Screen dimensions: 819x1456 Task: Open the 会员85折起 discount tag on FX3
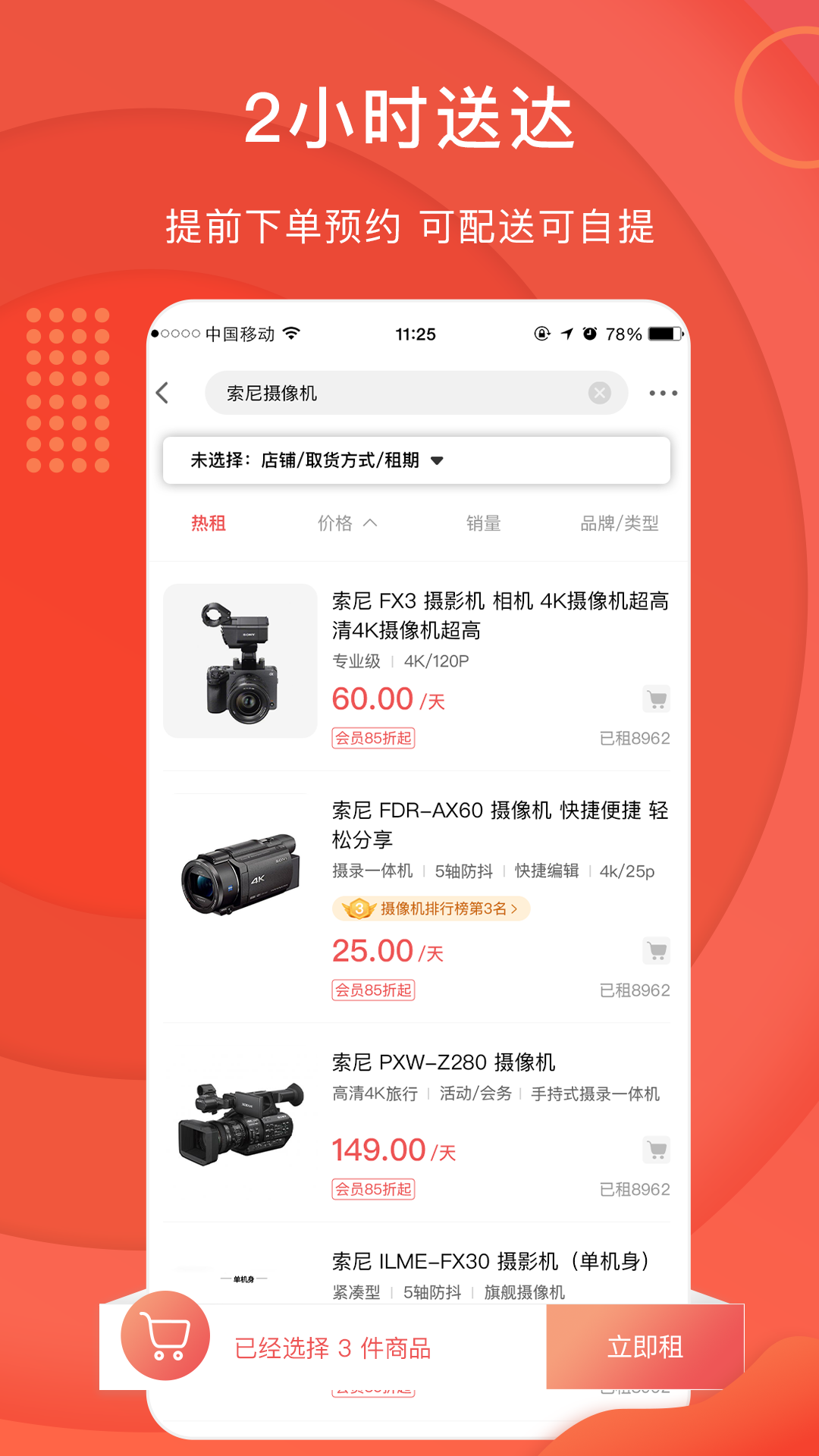click(x=373, y=736)
